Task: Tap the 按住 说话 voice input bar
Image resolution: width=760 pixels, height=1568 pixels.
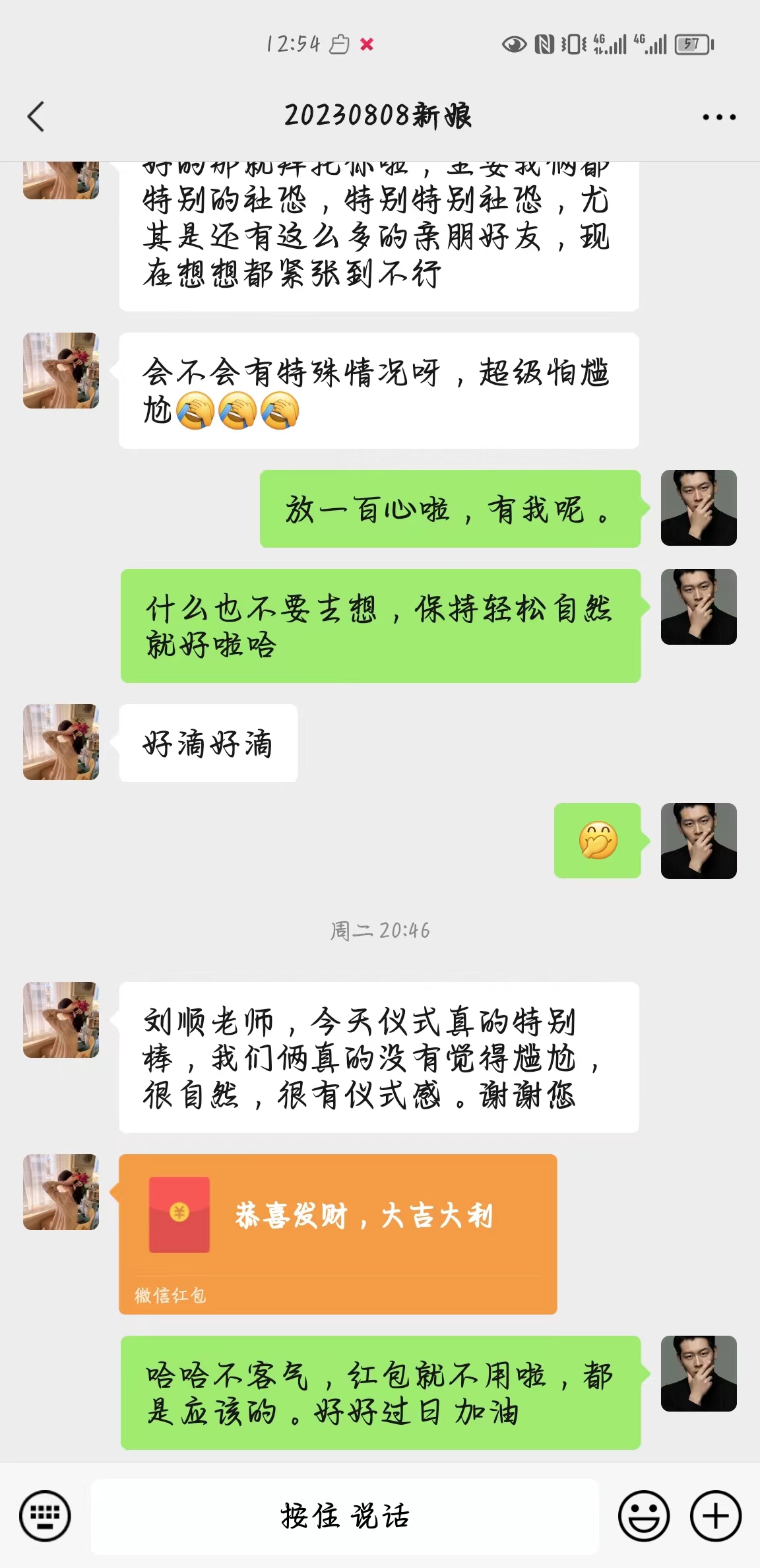Action: coord(344,1515)
